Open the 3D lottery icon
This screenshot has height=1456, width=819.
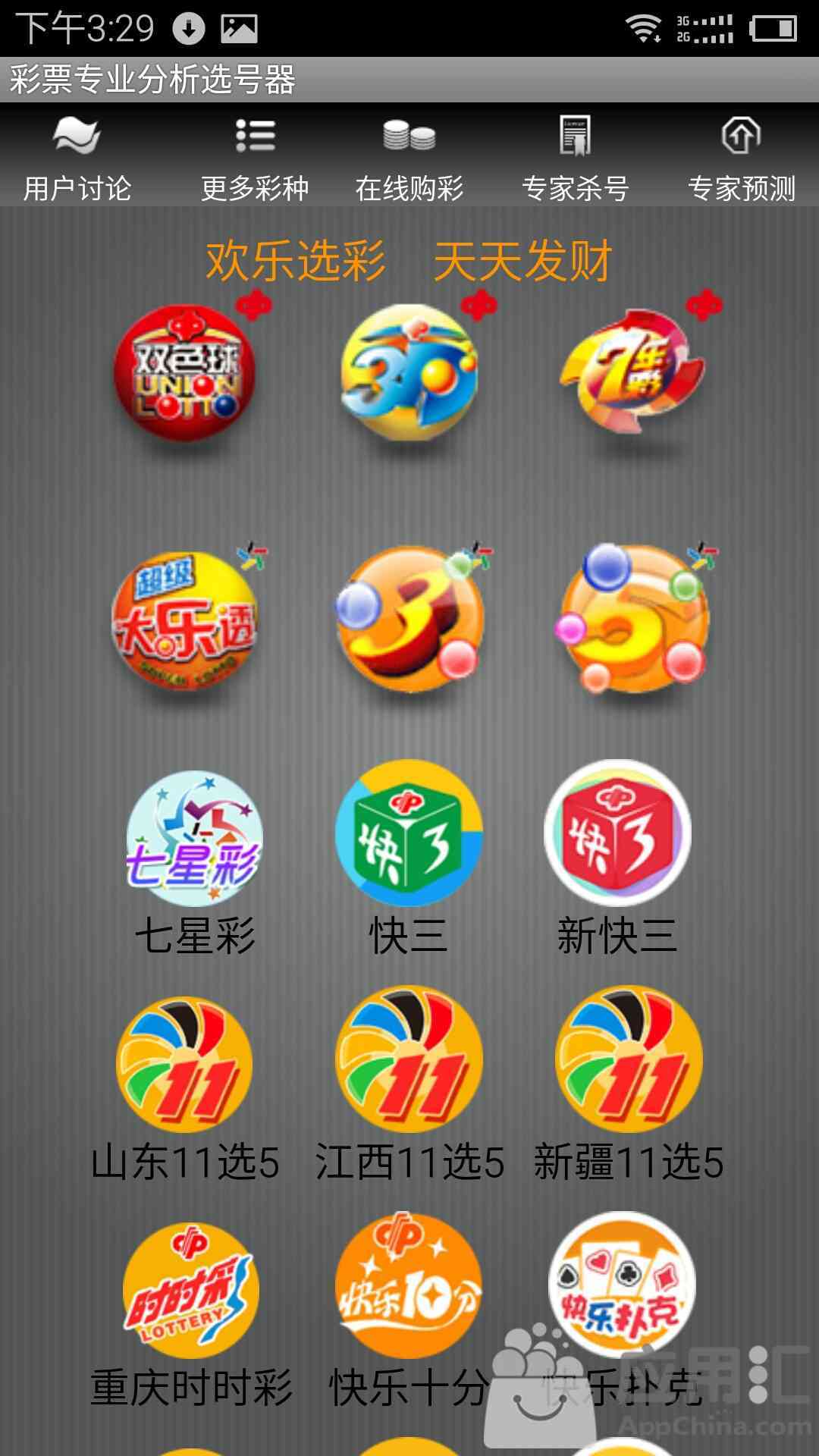click(409, 373)
